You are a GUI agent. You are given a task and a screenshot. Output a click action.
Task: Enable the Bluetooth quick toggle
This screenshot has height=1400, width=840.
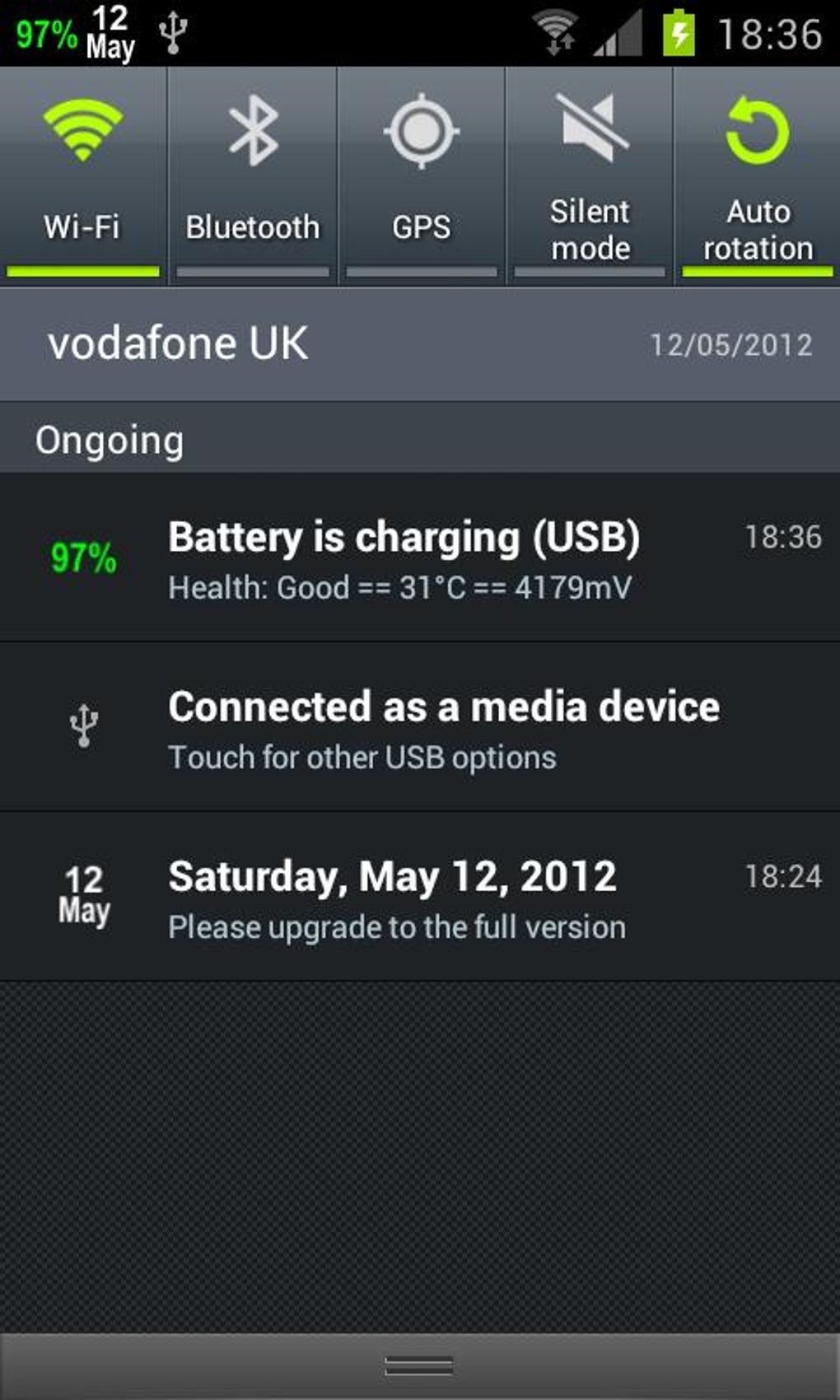tap(252, 175)
